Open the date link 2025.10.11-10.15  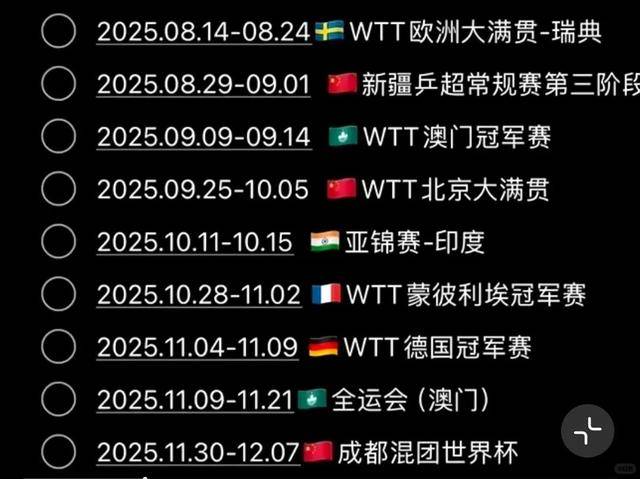(x=195, y=242)
